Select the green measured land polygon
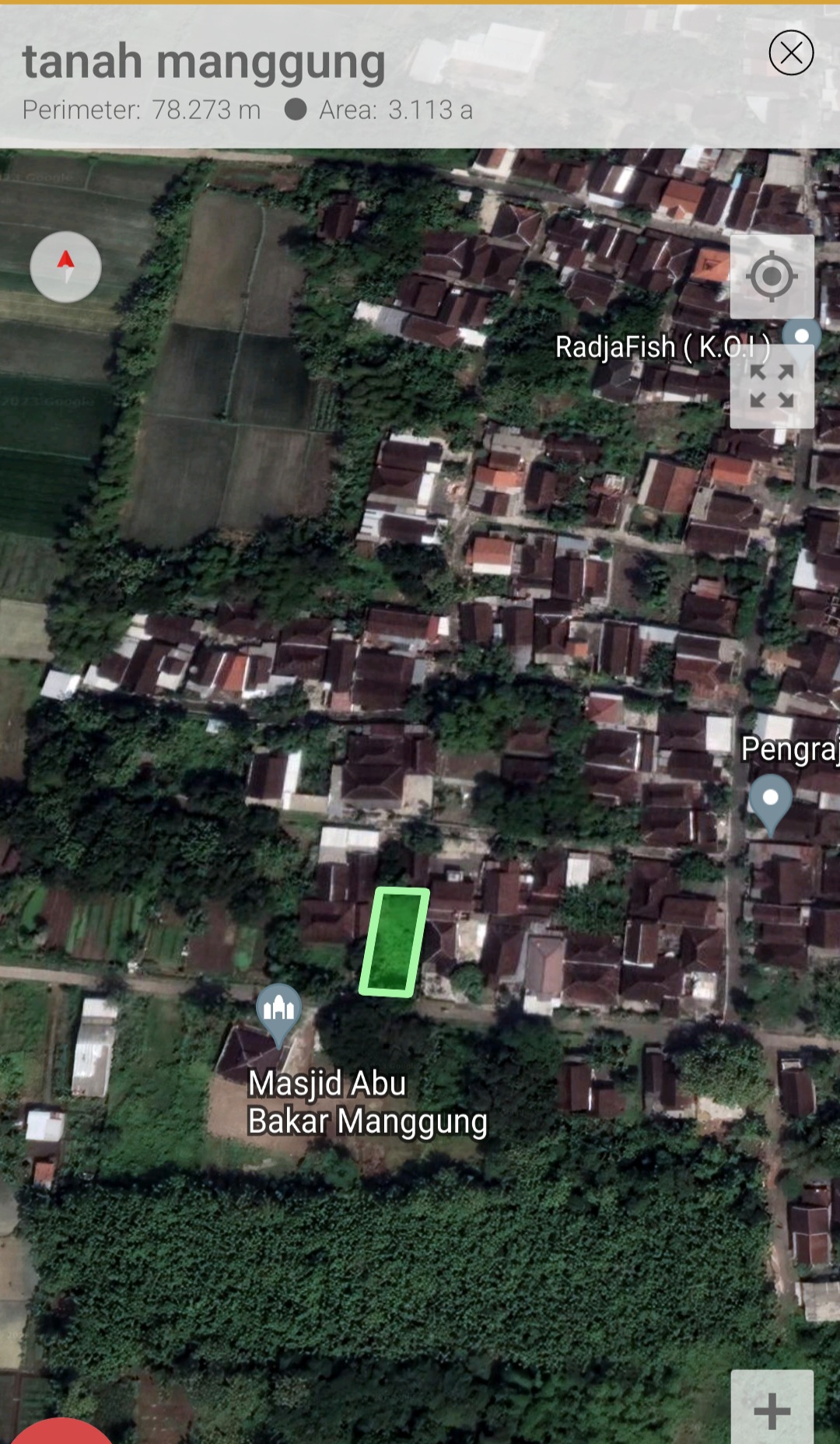This screenshot has width=840, height=1444. pyautogui.click(x=394, y=942)
